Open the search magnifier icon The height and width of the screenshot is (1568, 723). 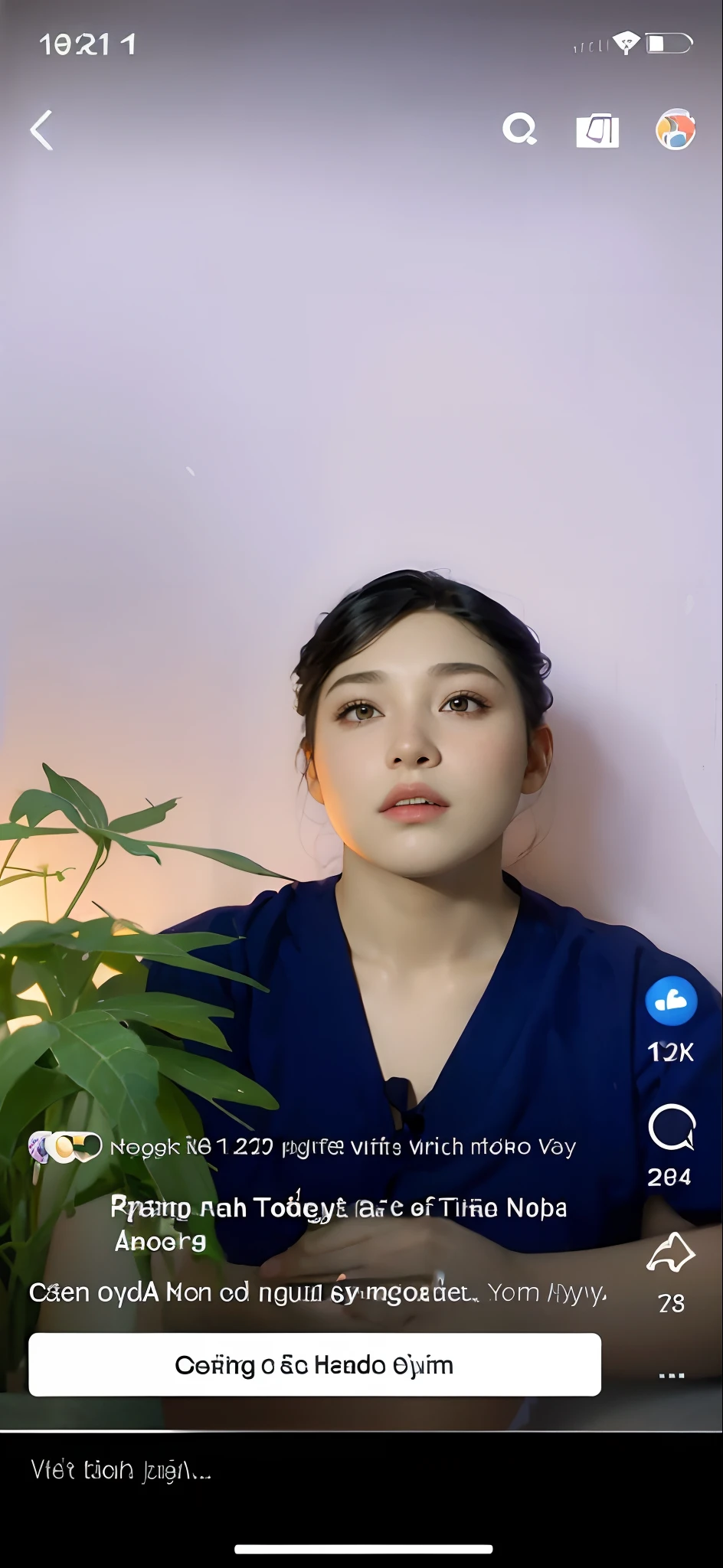click(519, 129)
